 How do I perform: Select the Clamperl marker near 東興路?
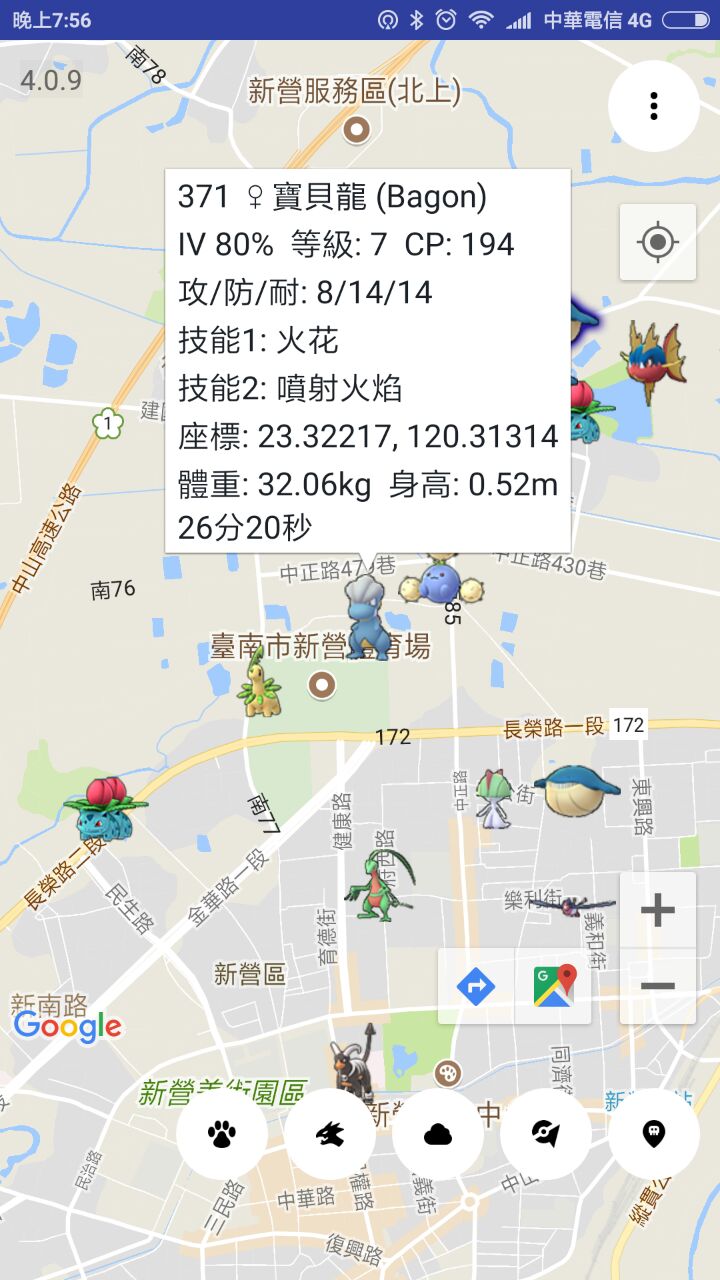pos(577,791)
